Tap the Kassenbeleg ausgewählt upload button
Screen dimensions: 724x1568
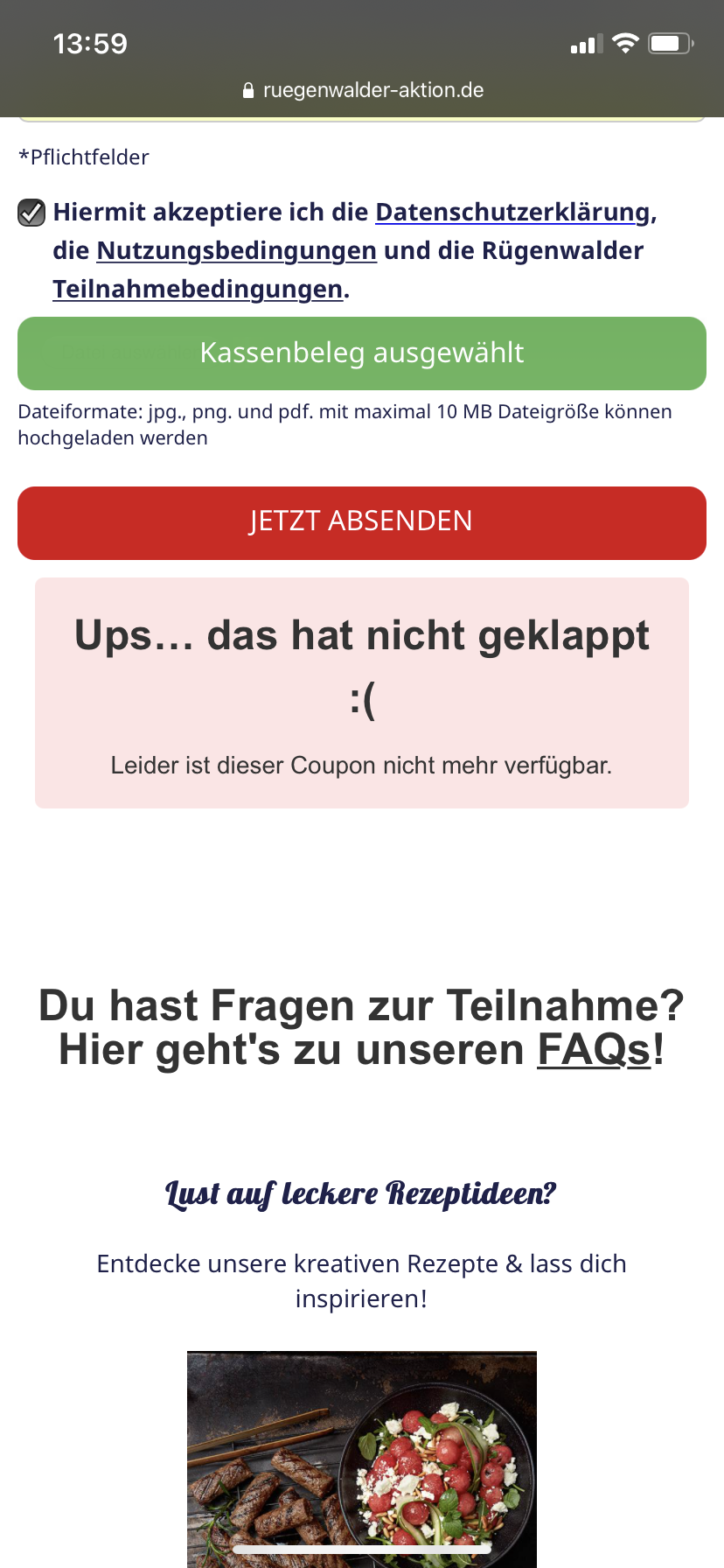pyautogui.click(x=362, y=353)
